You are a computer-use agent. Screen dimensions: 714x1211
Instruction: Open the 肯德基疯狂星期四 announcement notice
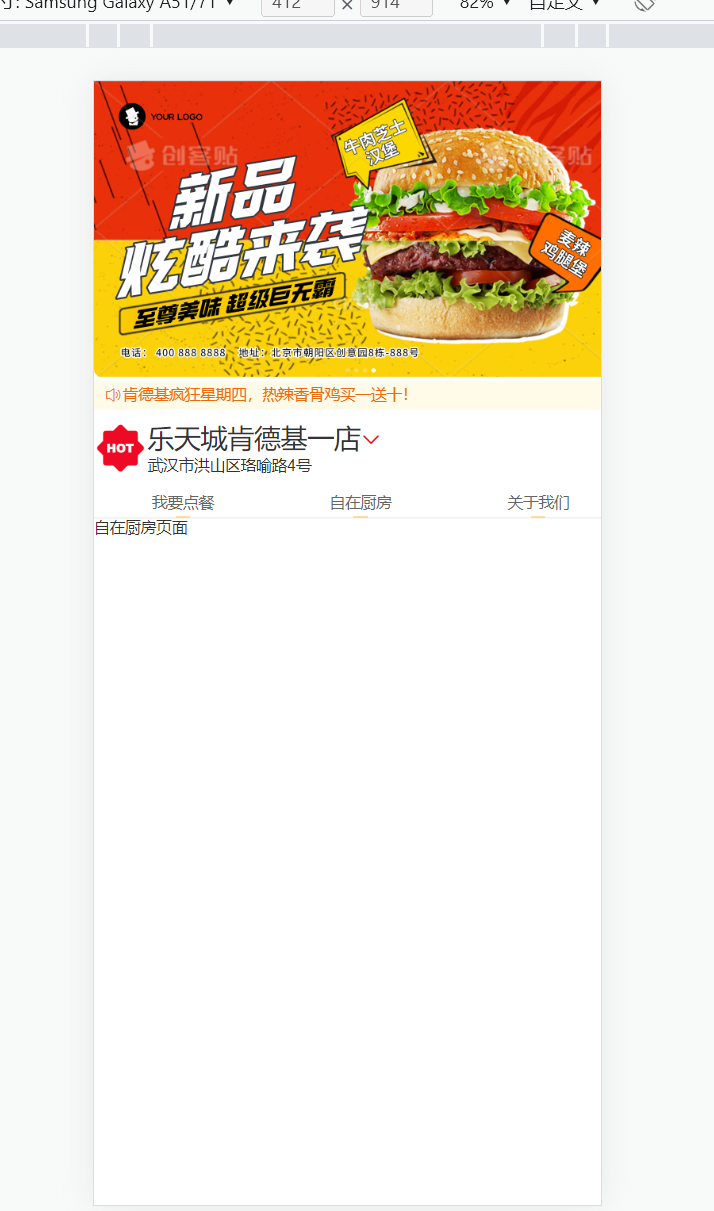pos(265,395)
